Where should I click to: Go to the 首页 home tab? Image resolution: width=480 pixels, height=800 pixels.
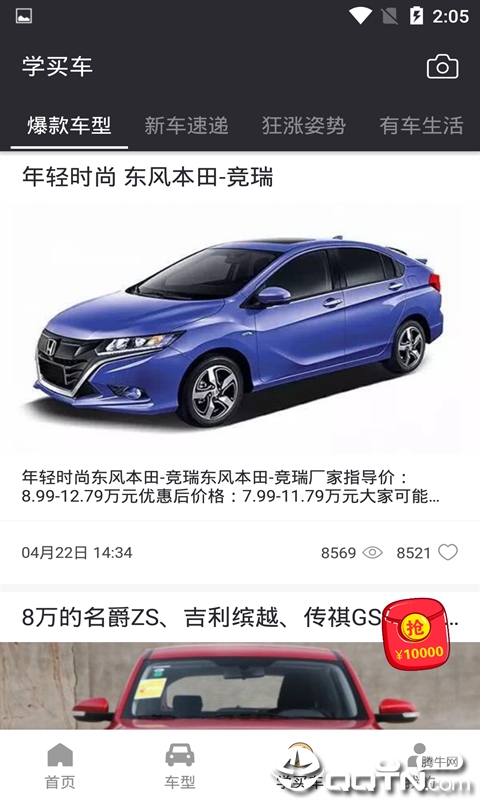60,765
